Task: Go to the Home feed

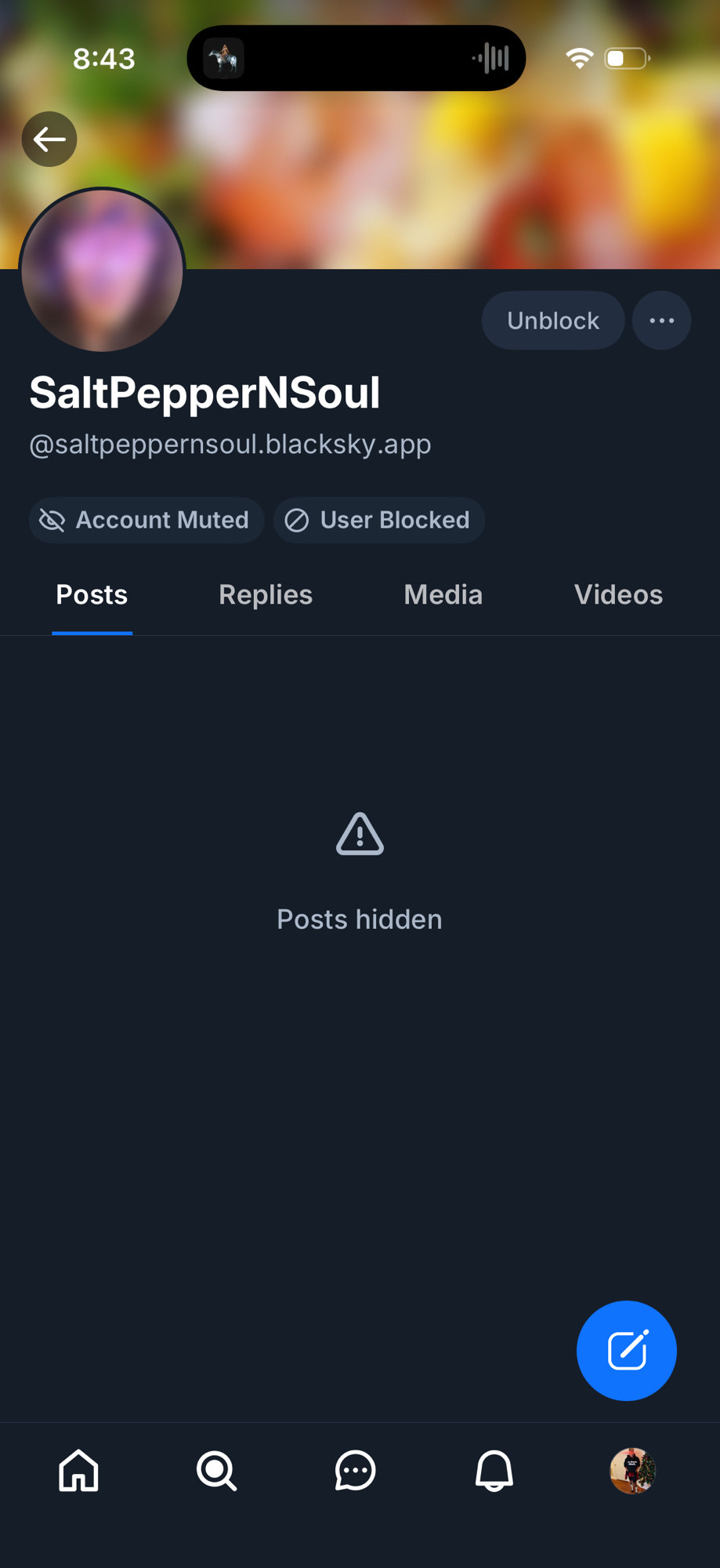Action: 79,1470
